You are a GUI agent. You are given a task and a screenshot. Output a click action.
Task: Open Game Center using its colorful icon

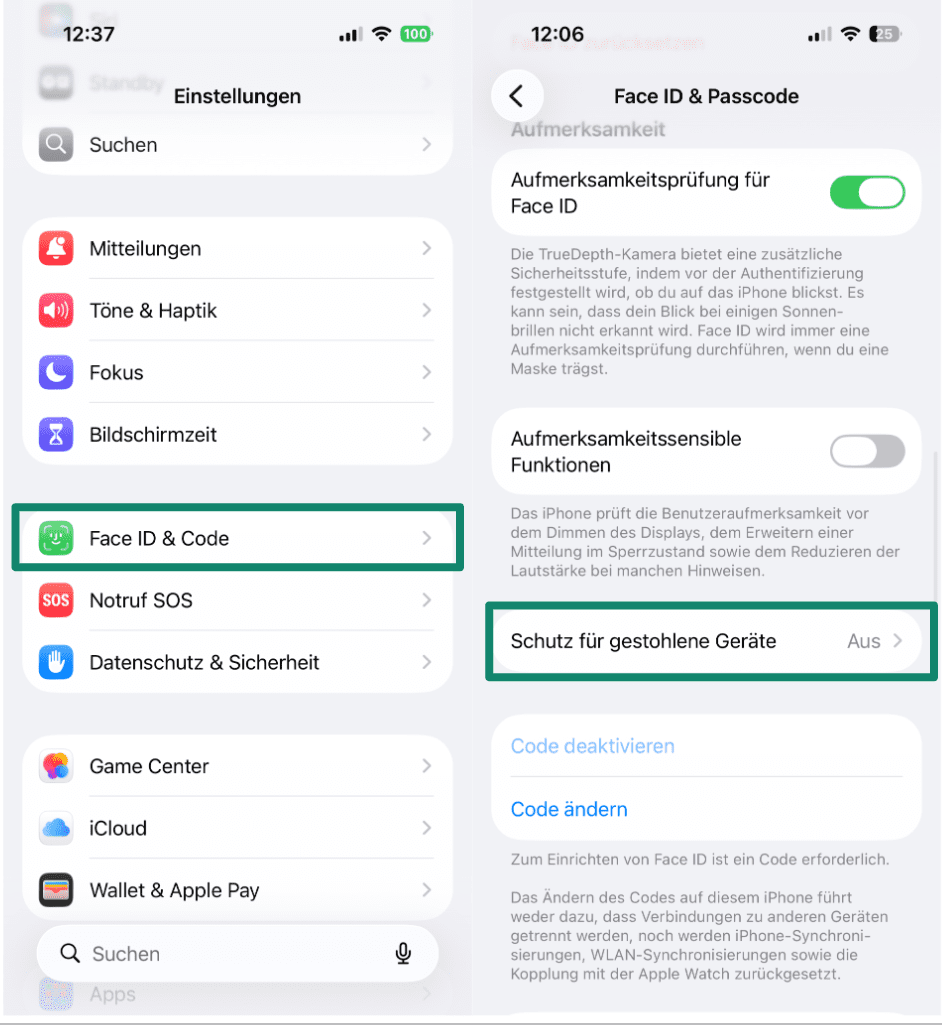[55, 766]
